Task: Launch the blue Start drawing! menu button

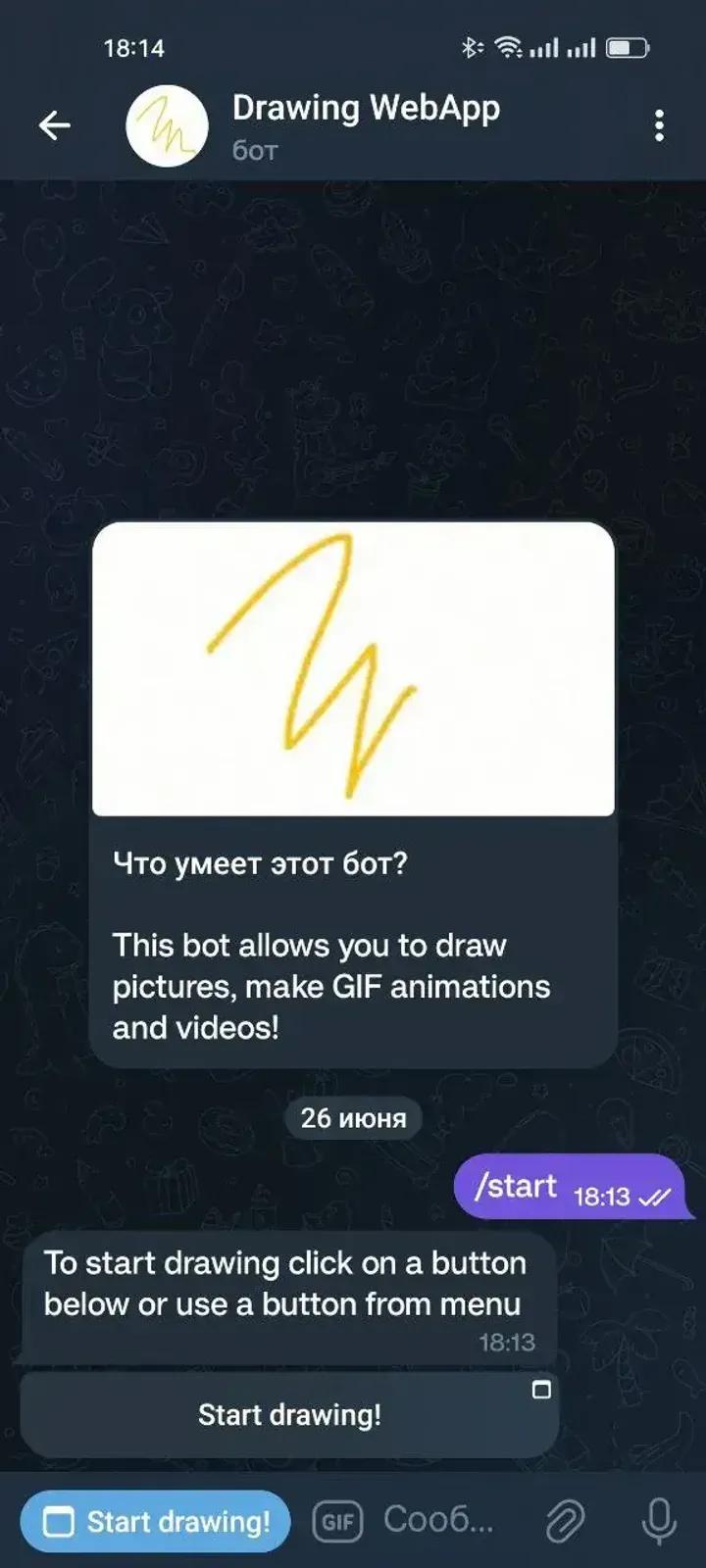Action: coord(155,1521)
